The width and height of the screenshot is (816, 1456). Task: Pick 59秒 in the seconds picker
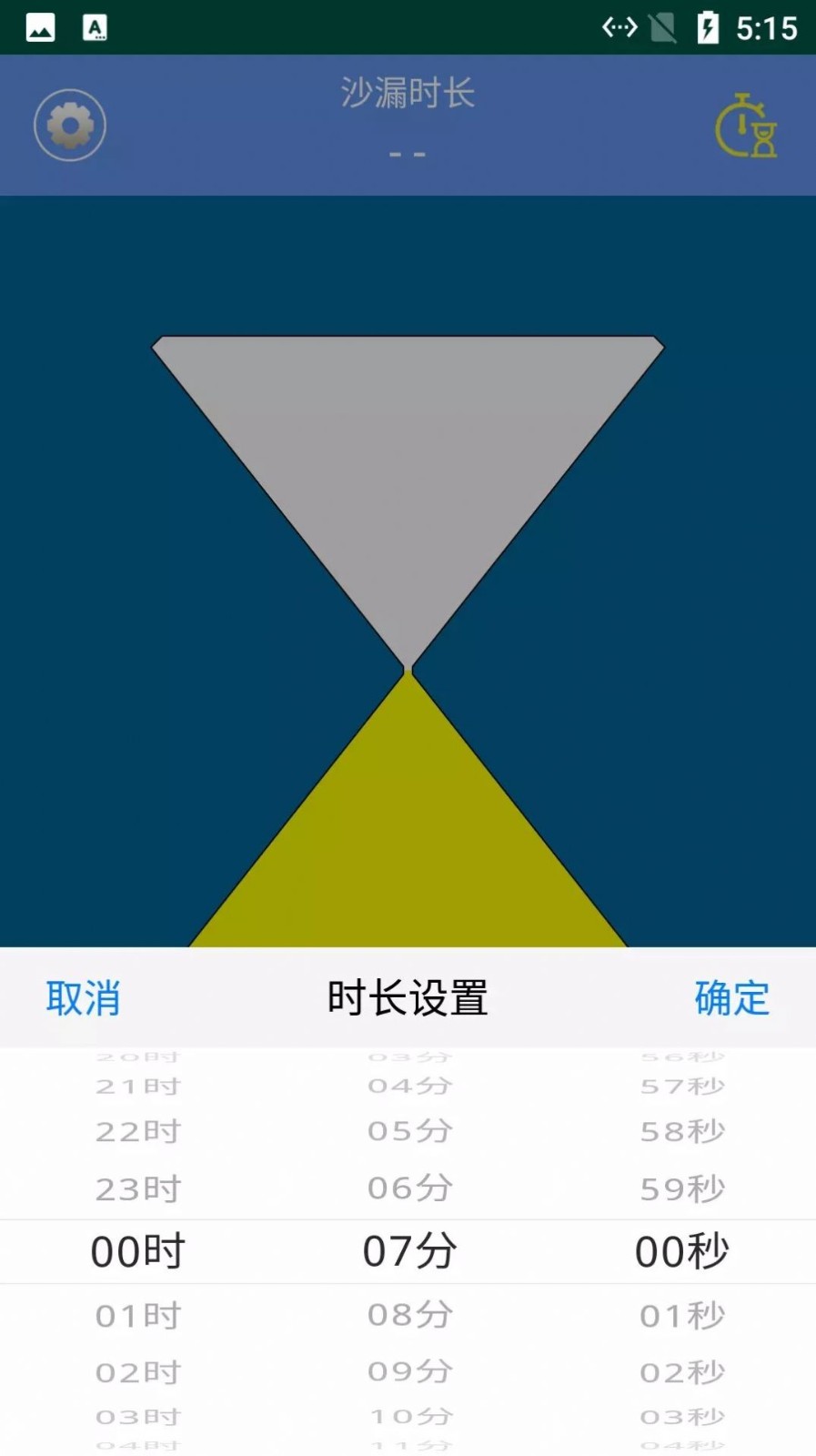pyautogui.click(x=682, y=1188)
